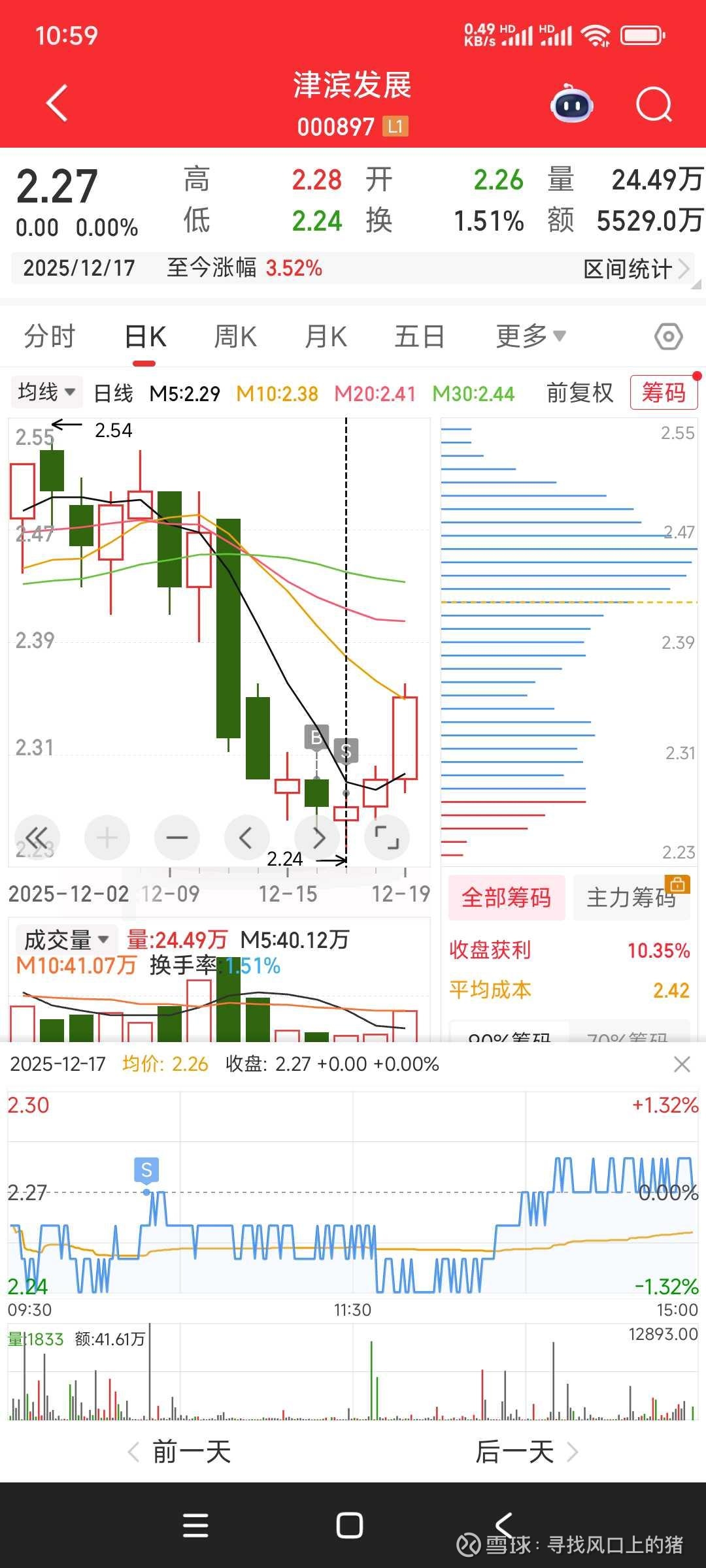The height and width of the screenshot is (1568, 706).
Task: Expand the 更多 chart period dropdown
Action: [530, 336]
